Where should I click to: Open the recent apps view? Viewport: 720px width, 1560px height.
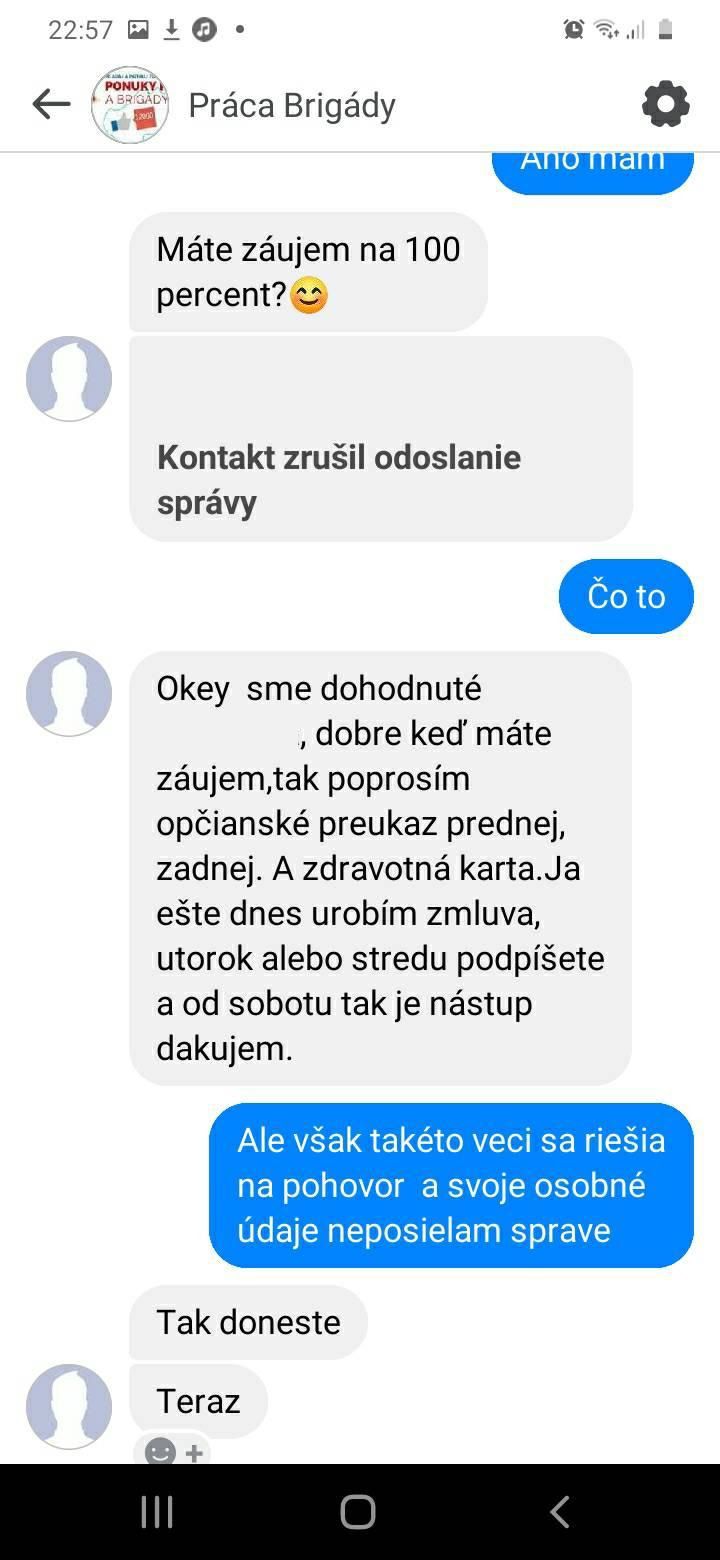pos(157,1511)
